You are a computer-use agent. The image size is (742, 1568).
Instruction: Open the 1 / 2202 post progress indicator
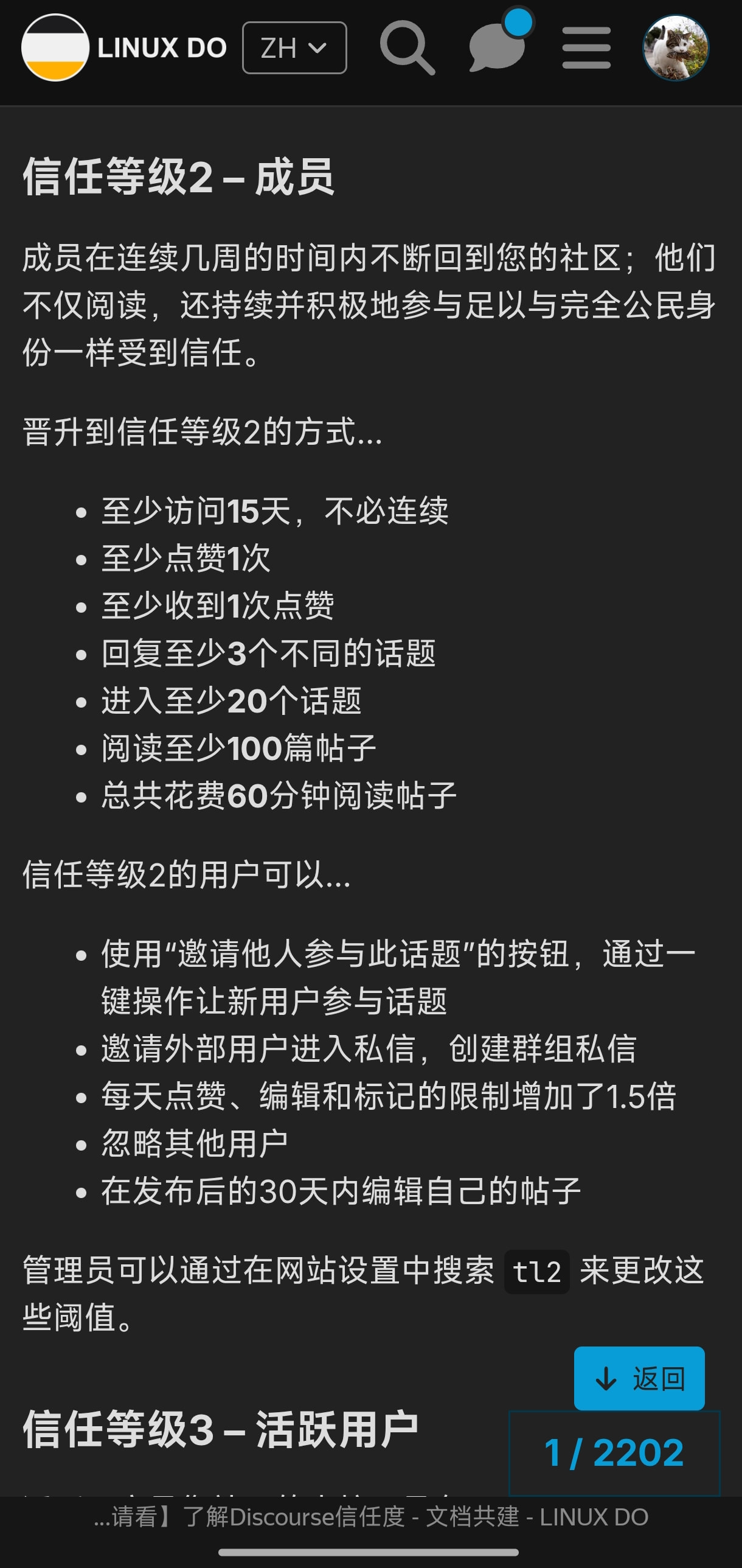point(614,1453)
